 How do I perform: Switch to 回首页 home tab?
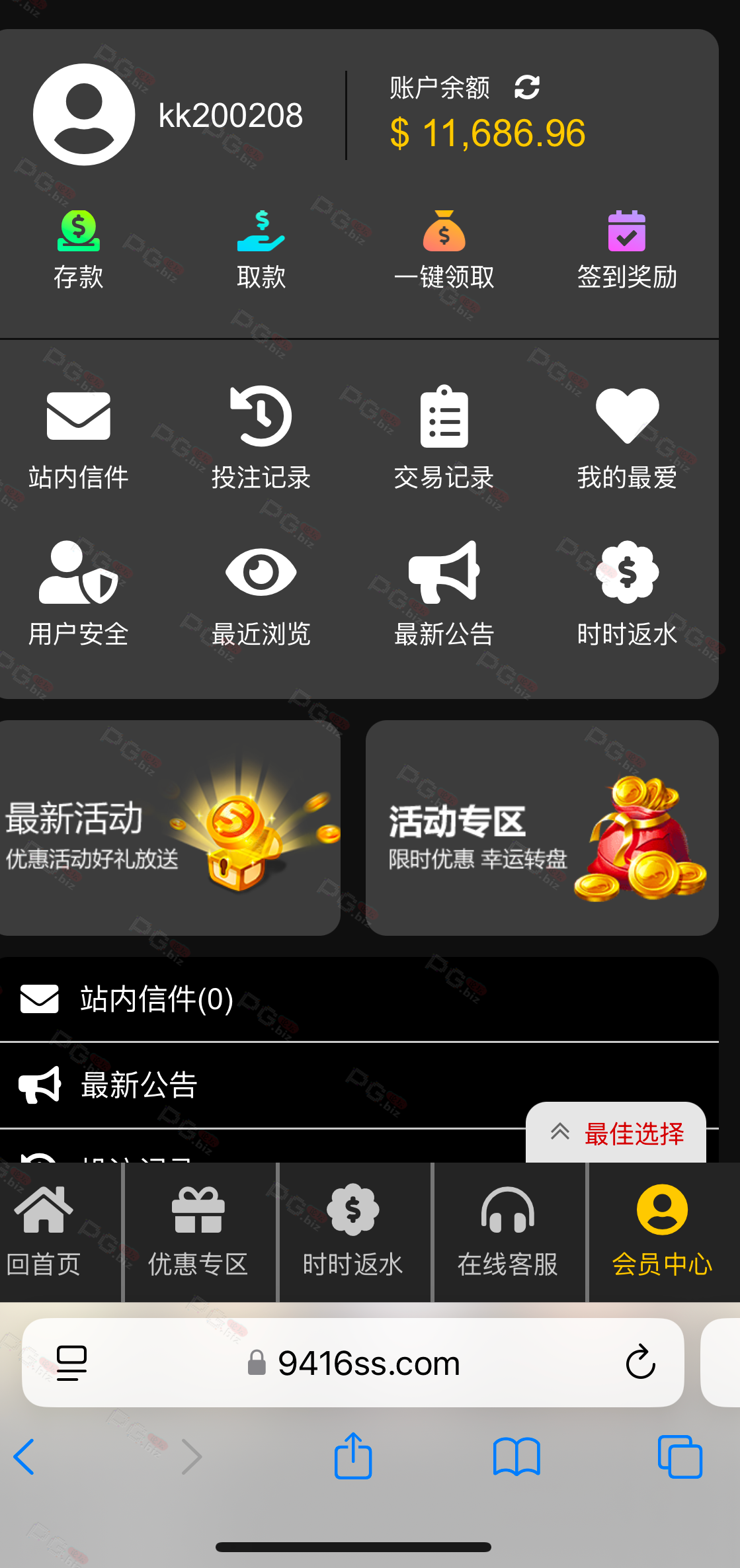point(44,1231)
